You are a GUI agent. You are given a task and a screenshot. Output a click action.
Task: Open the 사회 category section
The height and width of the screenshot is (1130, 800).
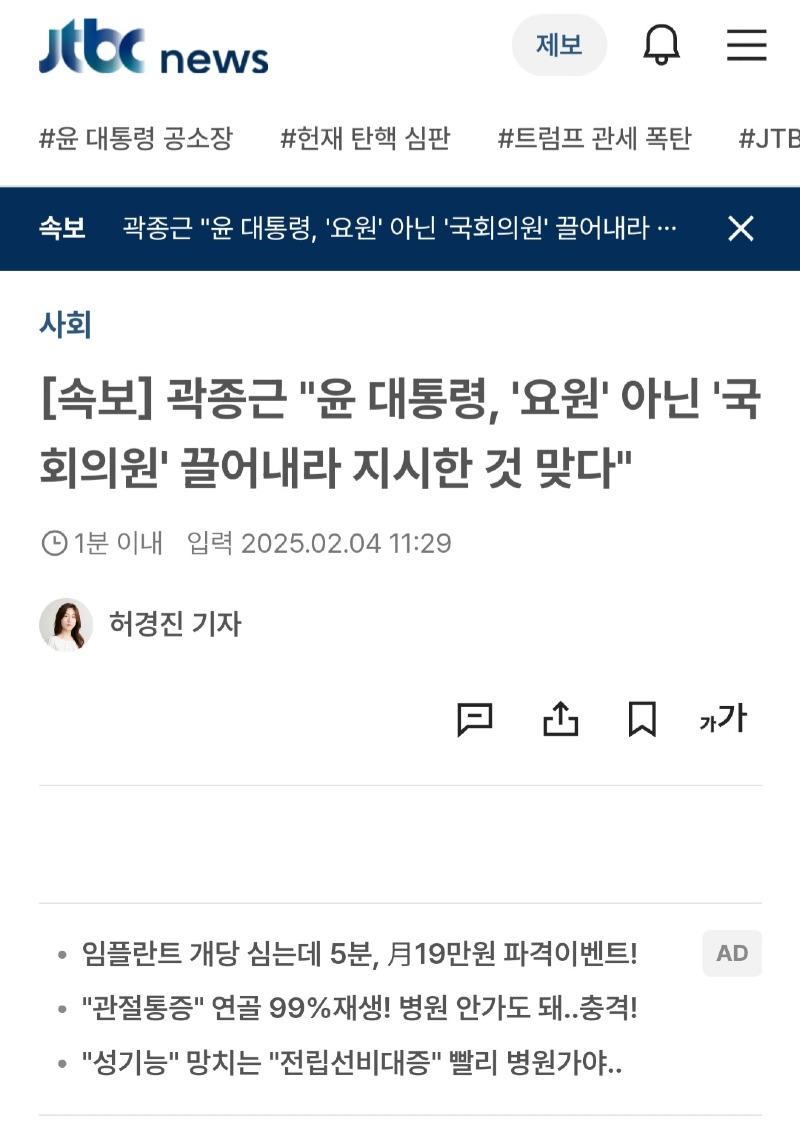(66, 324)
